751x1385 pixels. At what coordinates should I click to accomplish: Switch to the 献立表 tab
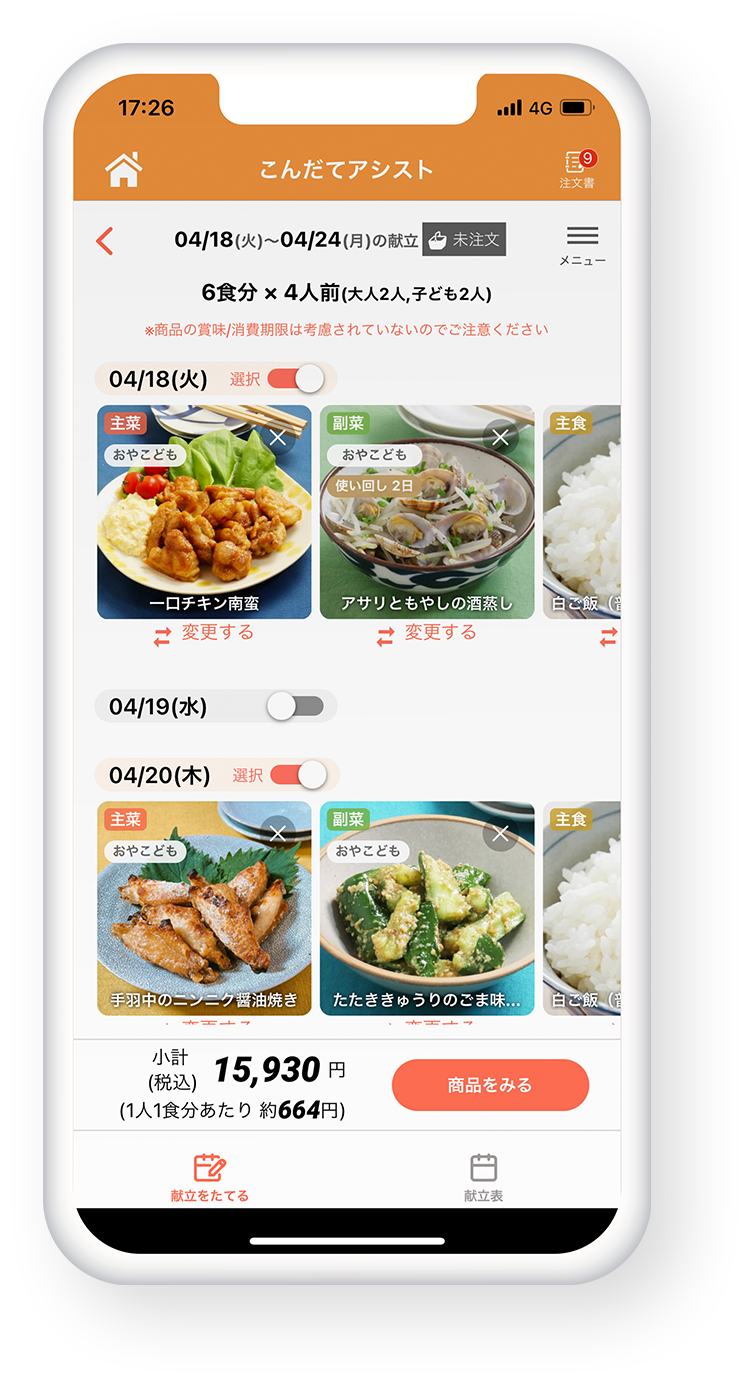pyautogui.click(x=484, y=1177)
